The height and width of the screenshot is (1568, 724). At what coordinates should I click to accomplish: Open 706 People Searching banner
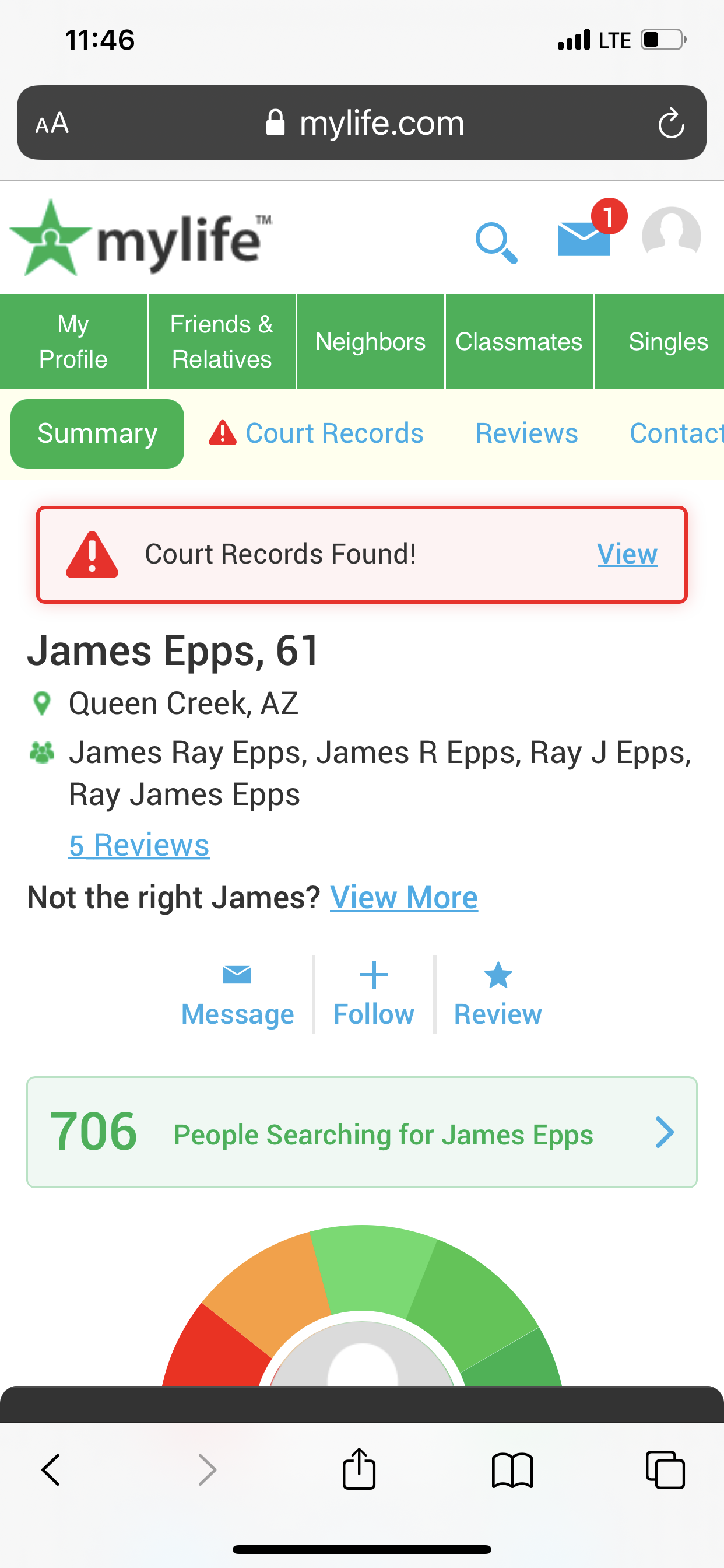362,1132
